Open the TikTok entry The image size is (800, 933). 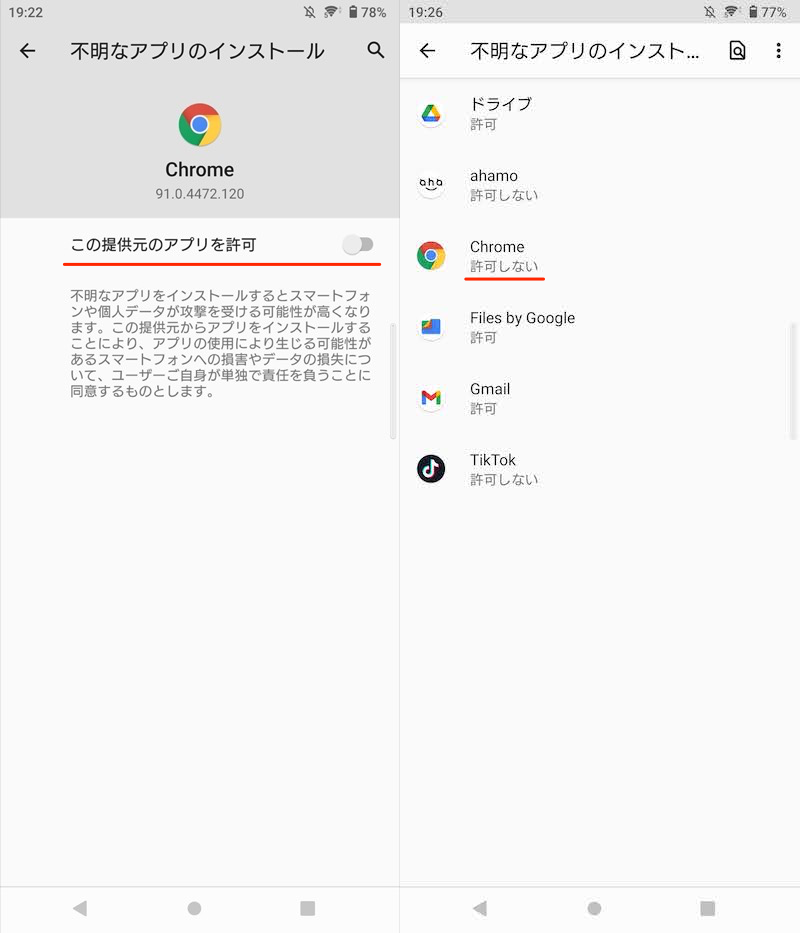[x=600, y=468]
